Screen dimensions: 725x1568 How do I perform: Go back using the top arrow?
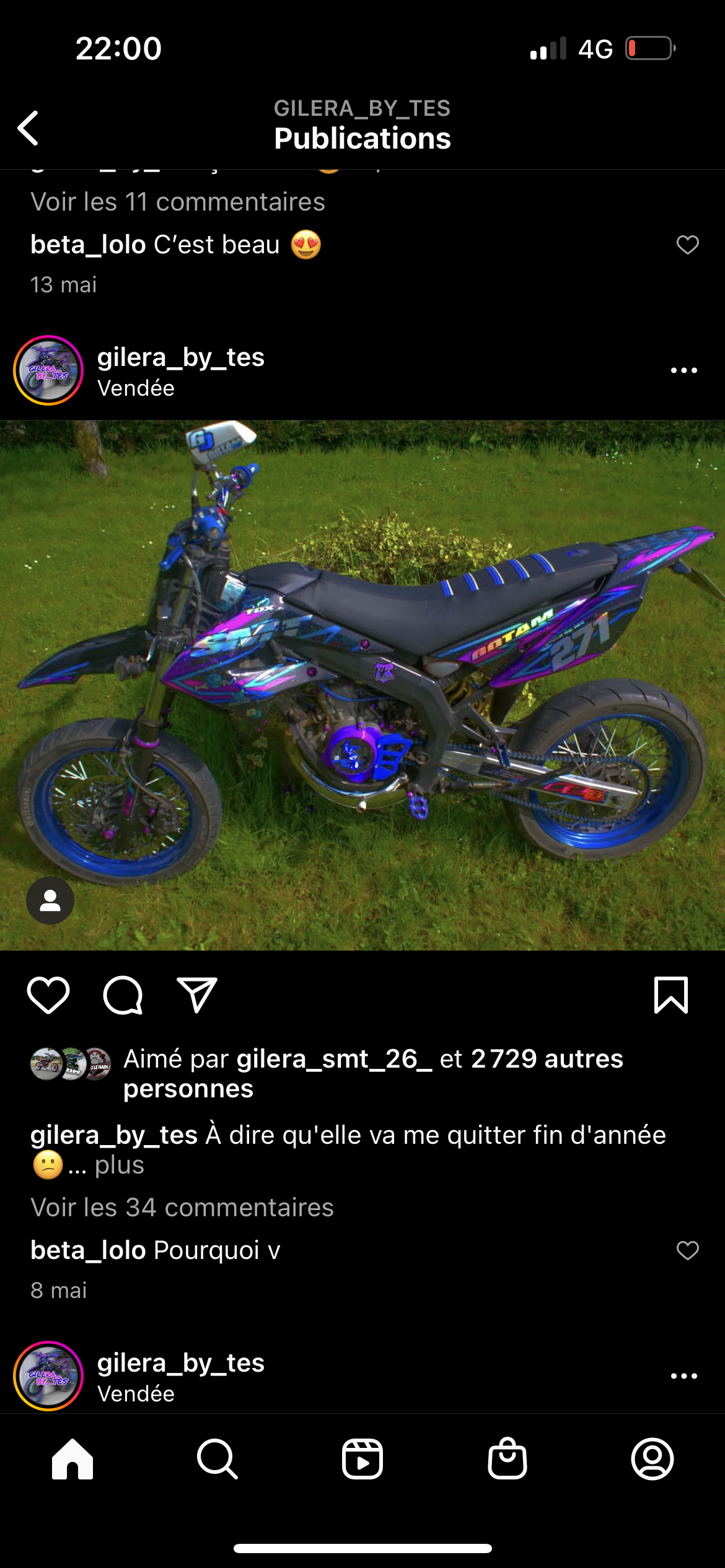coord(29,128)
